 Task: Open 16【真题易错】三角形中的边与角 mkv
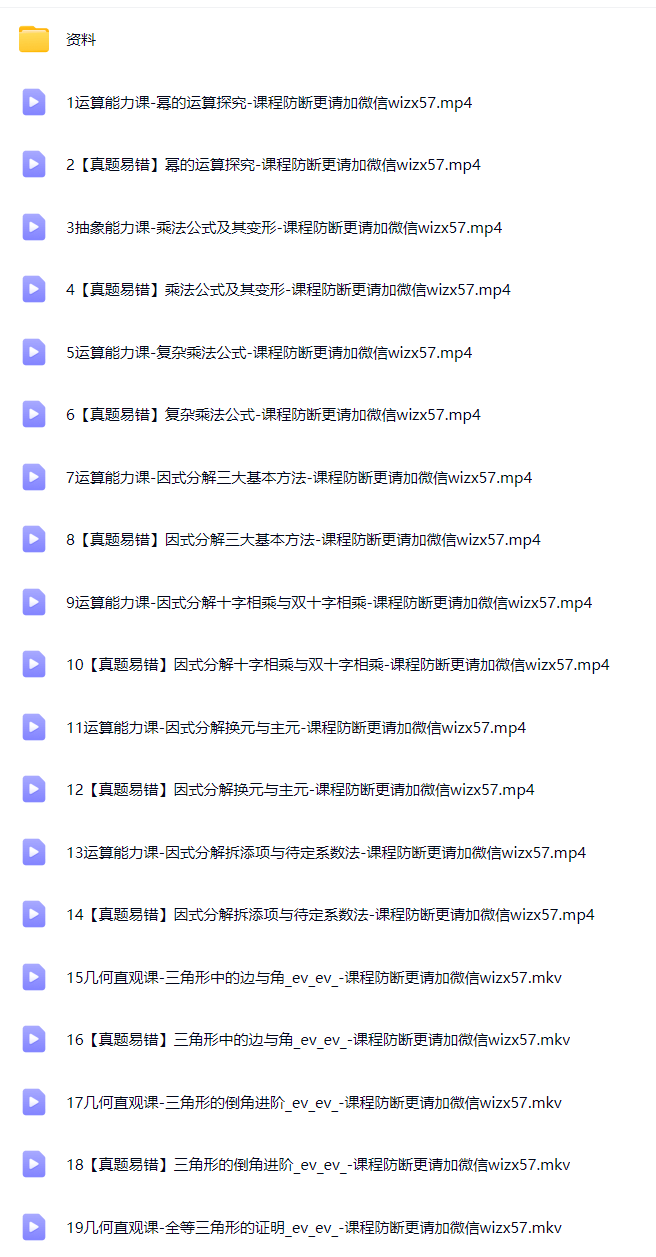click(x=318, y=1040)
